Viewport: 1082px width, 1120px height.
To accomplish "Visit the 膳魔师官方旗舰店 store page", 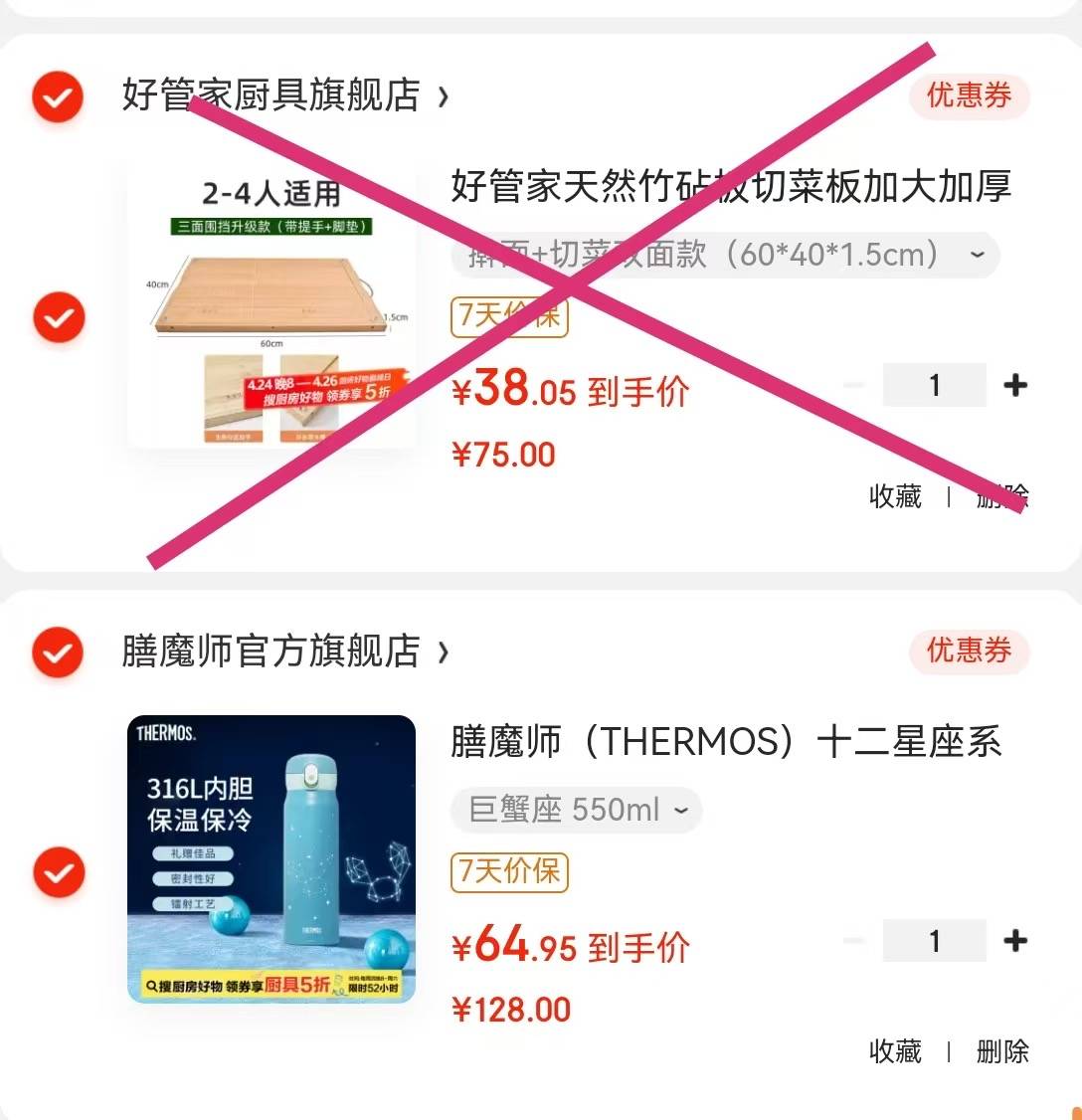I will (x=284, y=652).
